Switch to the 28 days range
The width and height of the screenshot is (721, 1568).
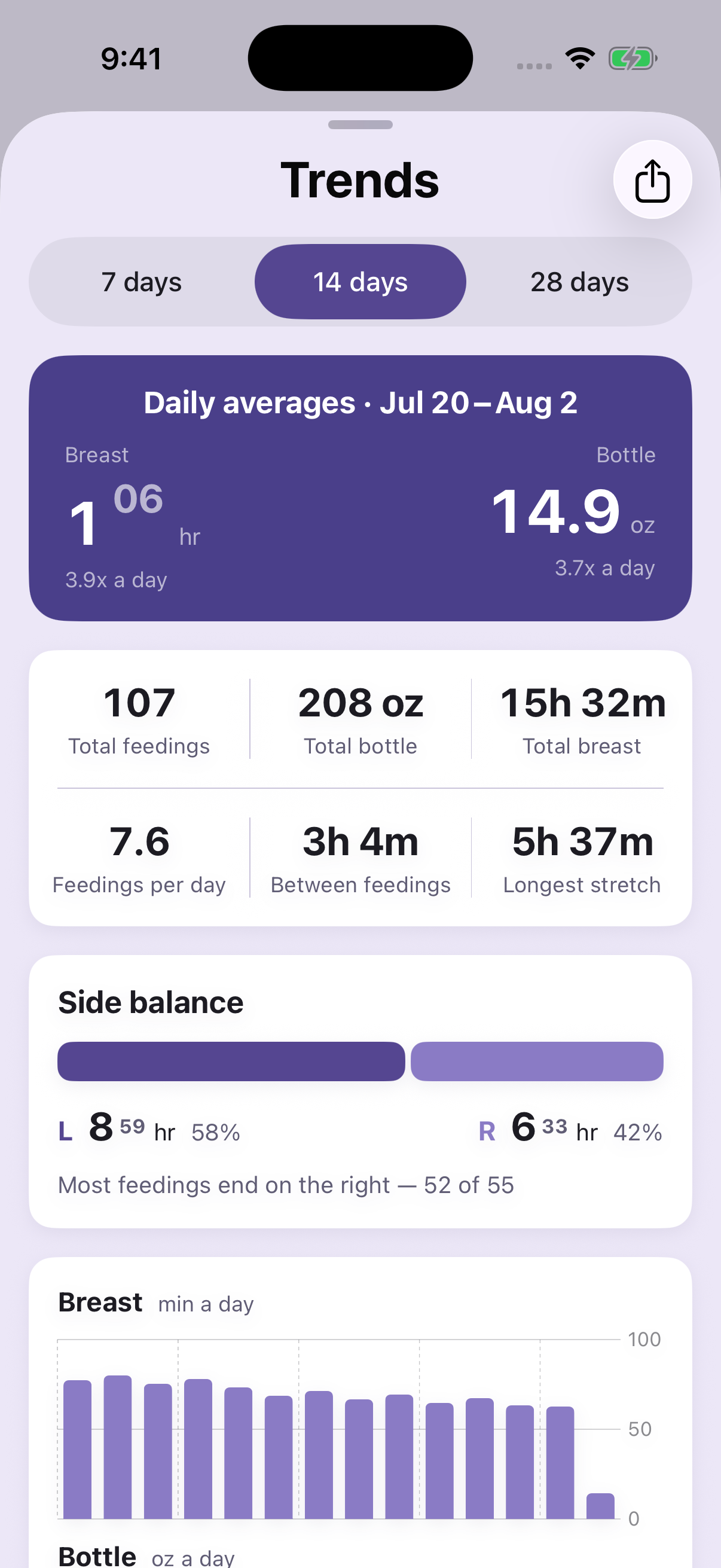point(579,282)
